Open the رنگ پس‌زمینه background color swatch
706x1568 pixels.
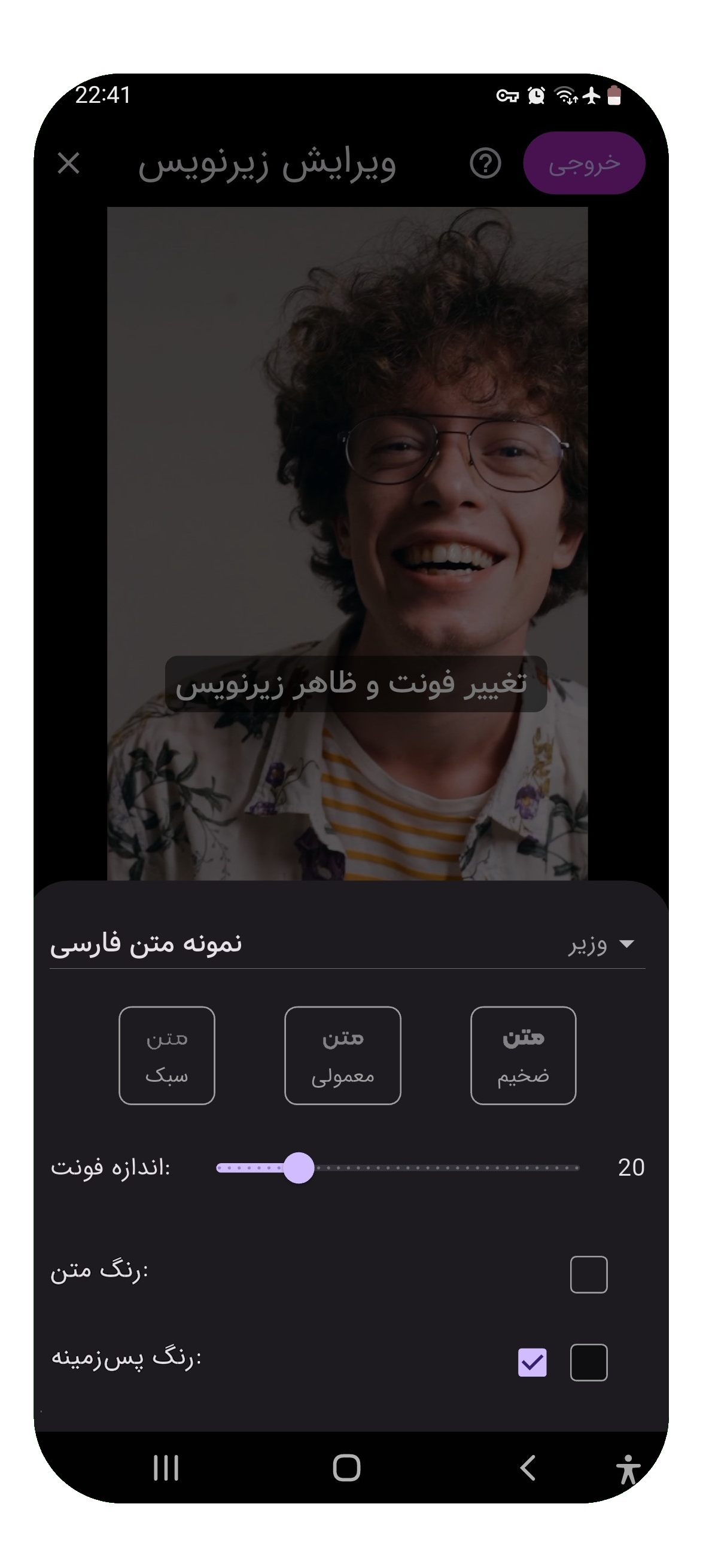[x=589, y=1362]
